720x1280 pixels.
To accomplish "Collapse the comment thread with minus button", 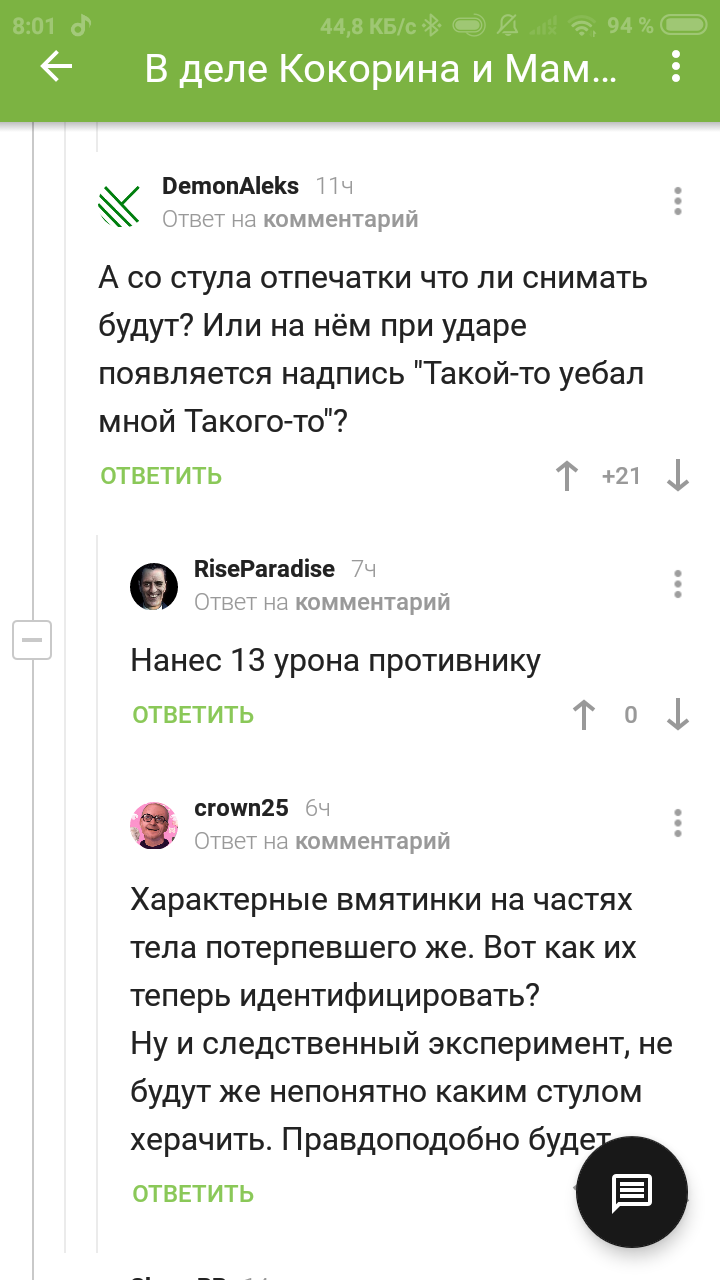I will tap(32, 640).
